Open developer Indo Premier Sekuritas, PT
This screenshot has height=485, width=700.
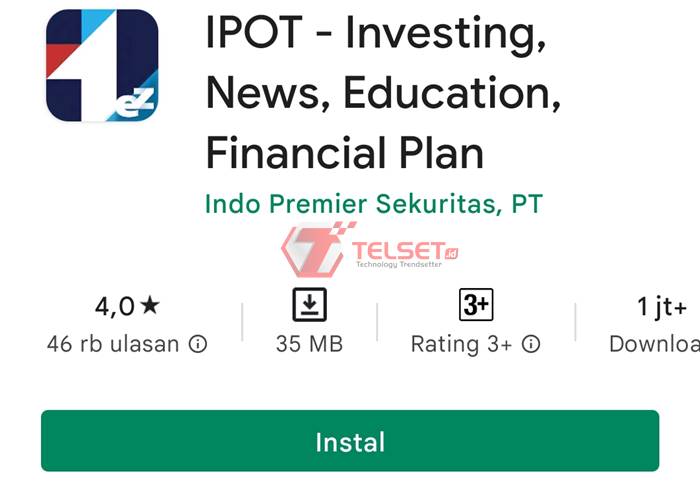(373, 204)
